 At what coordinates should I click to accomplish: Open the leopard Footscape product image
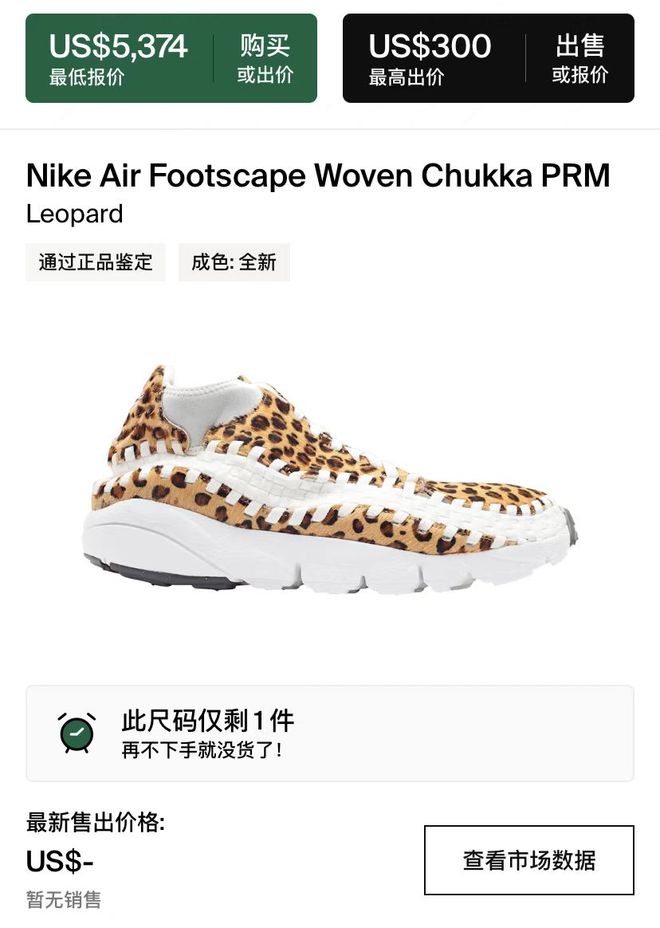[330, 480]
